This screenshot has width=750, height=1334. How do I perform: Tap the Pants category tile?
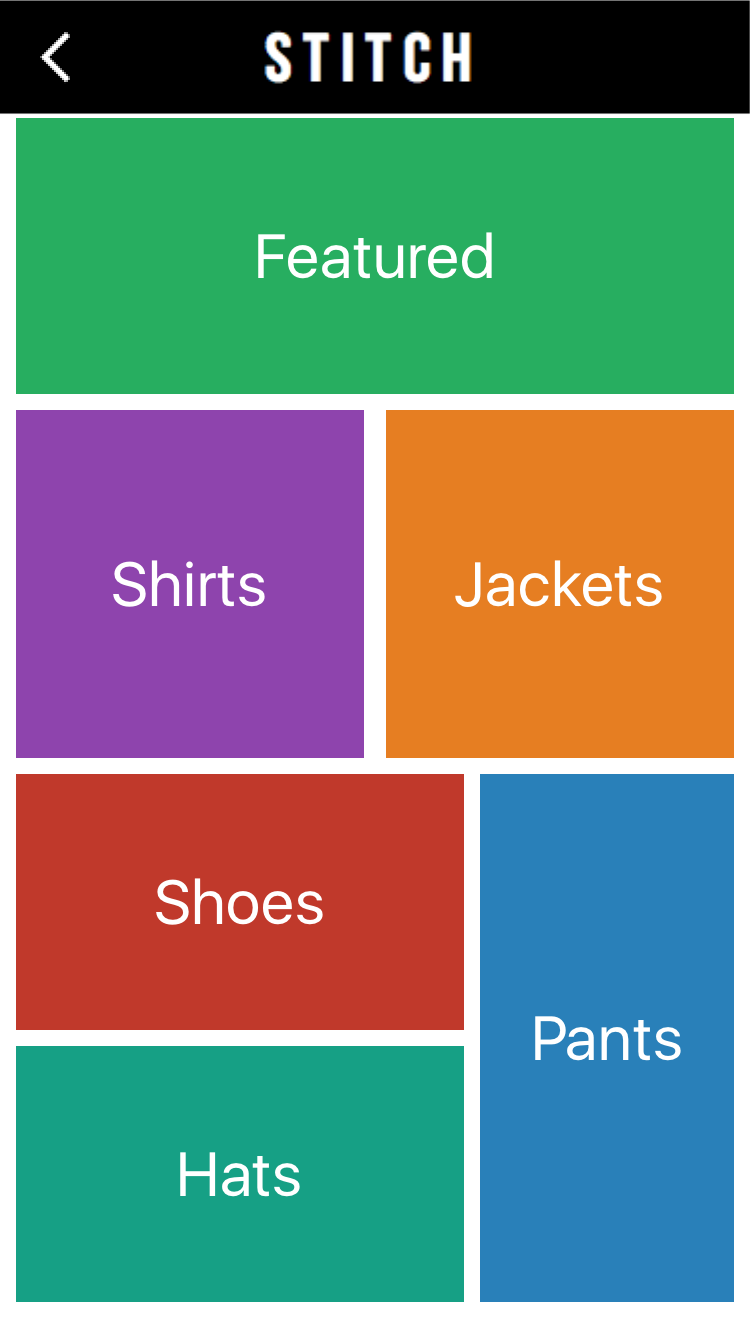(x=607, y=1038)
